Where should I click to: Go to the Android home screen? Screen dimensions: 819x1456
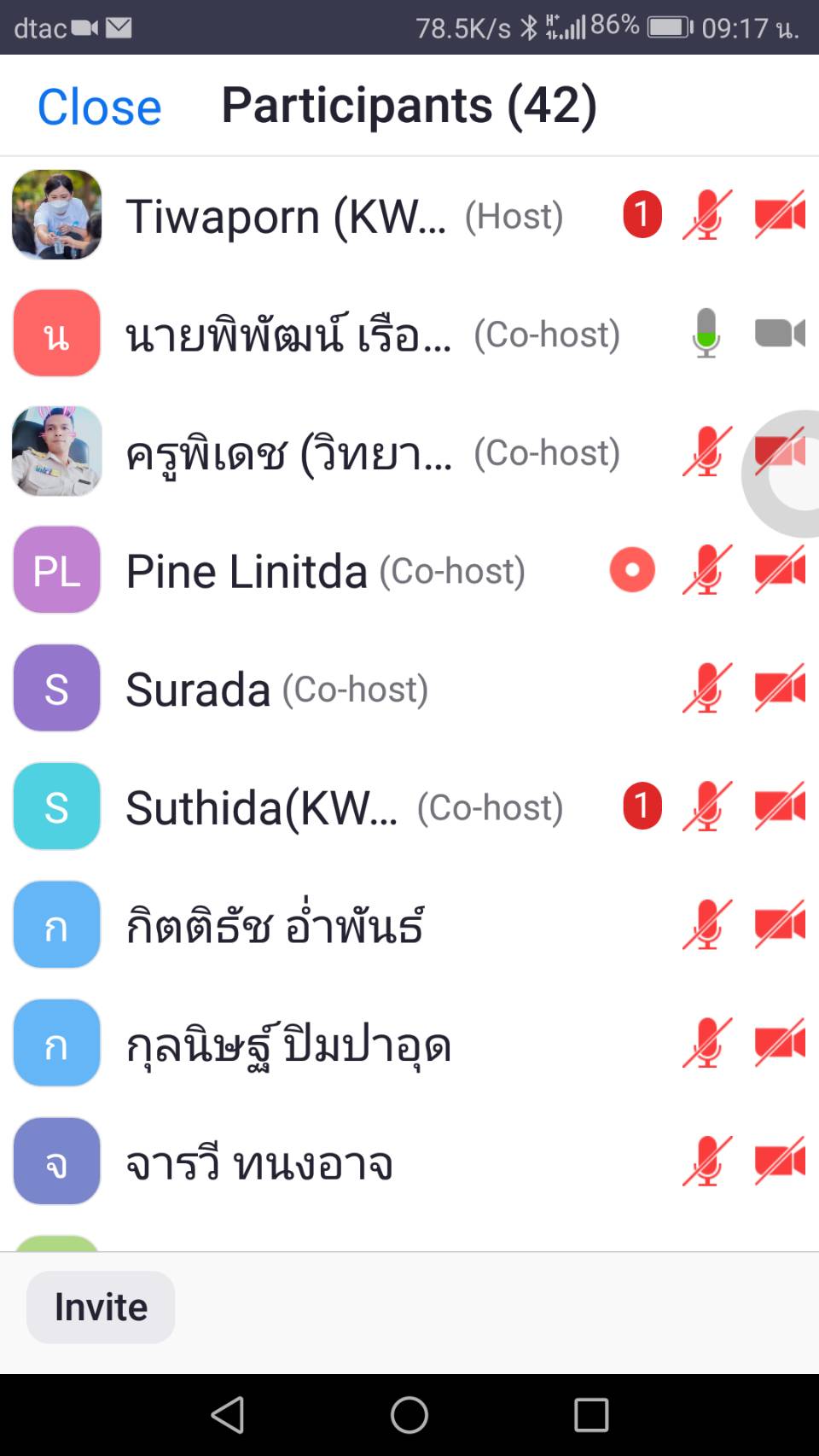click(x=409, y=1414)
